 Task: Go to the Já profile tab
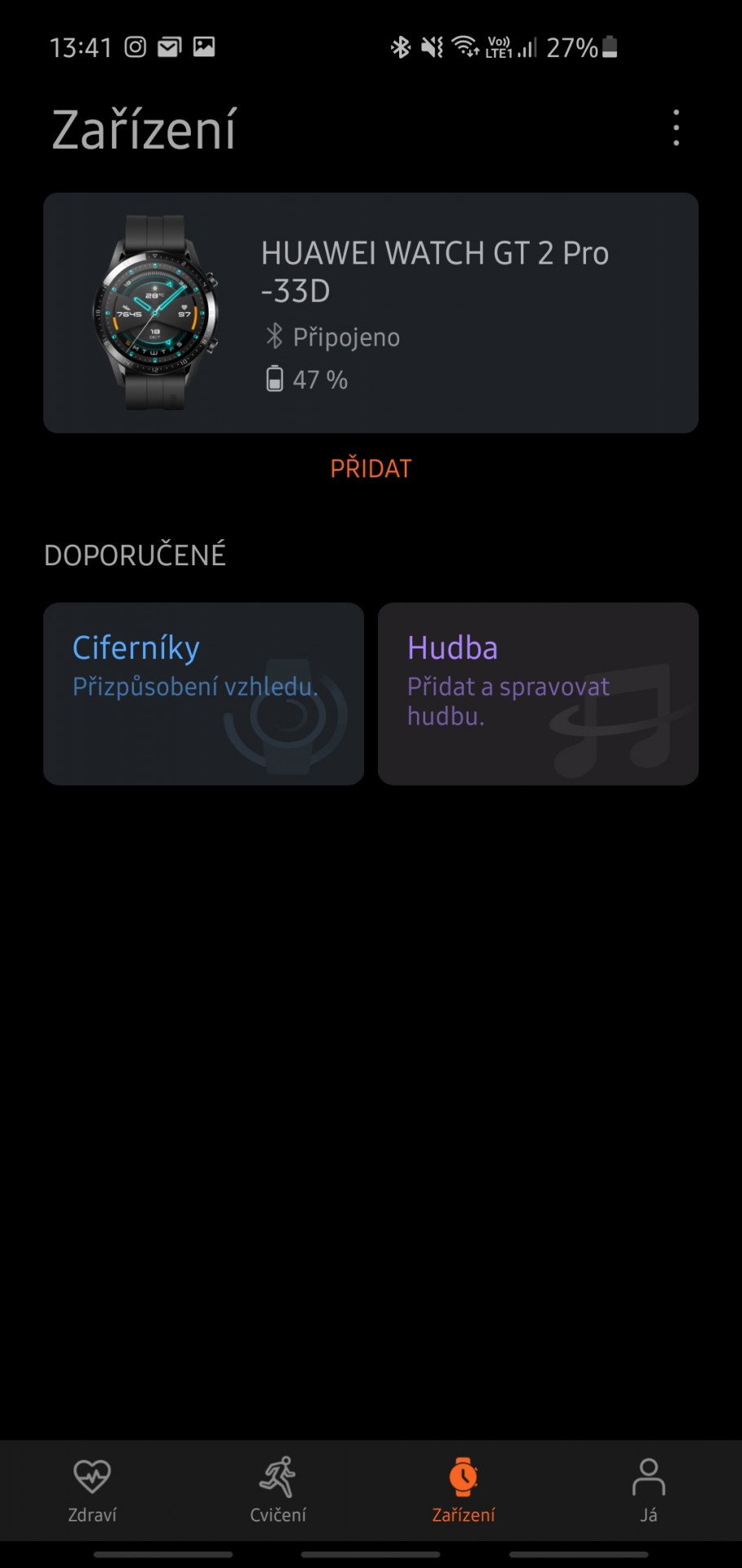[649, 1491]
